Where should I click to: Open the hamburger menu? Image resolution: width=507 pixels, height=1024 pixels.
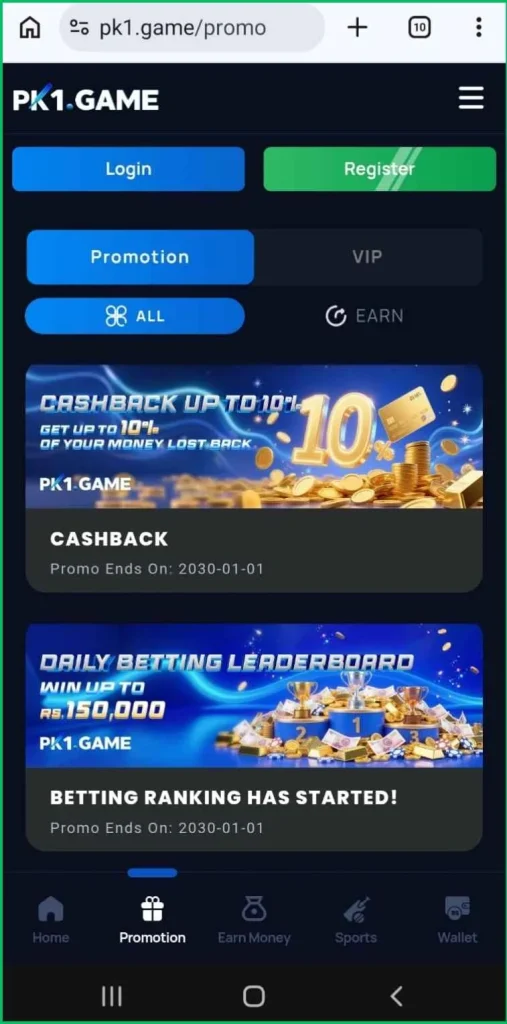tap(471, 99)
